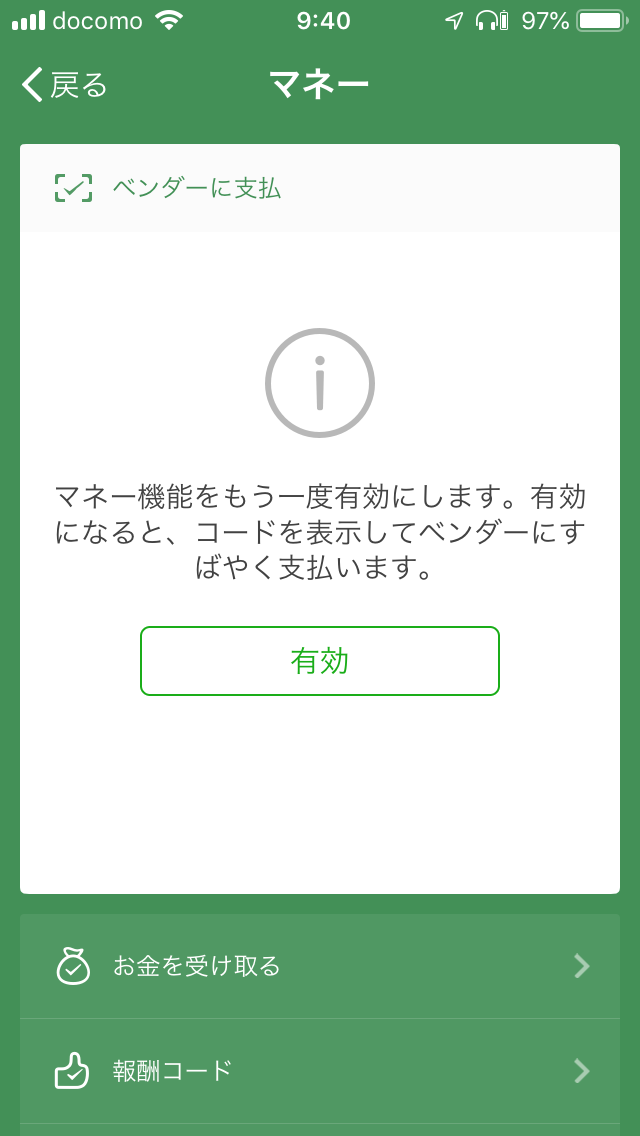640x1136 pixels.
Task: Open the 報酬コード row
Action: pyautogui.click(x=320, y=1071)
